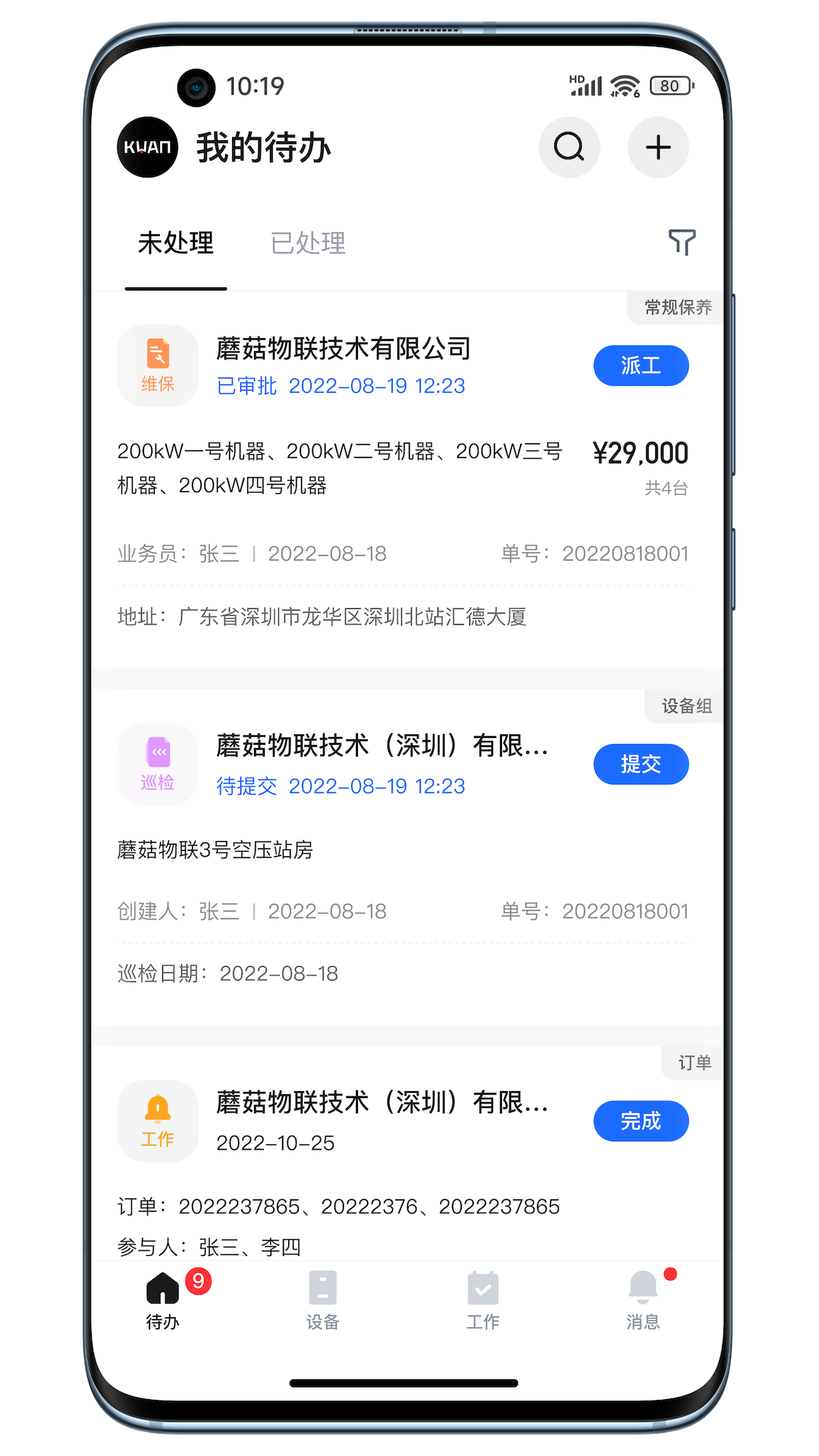Tap the 常规保养 tag
Viewport: 819px width, 1456px height.
tap(676, 307)
